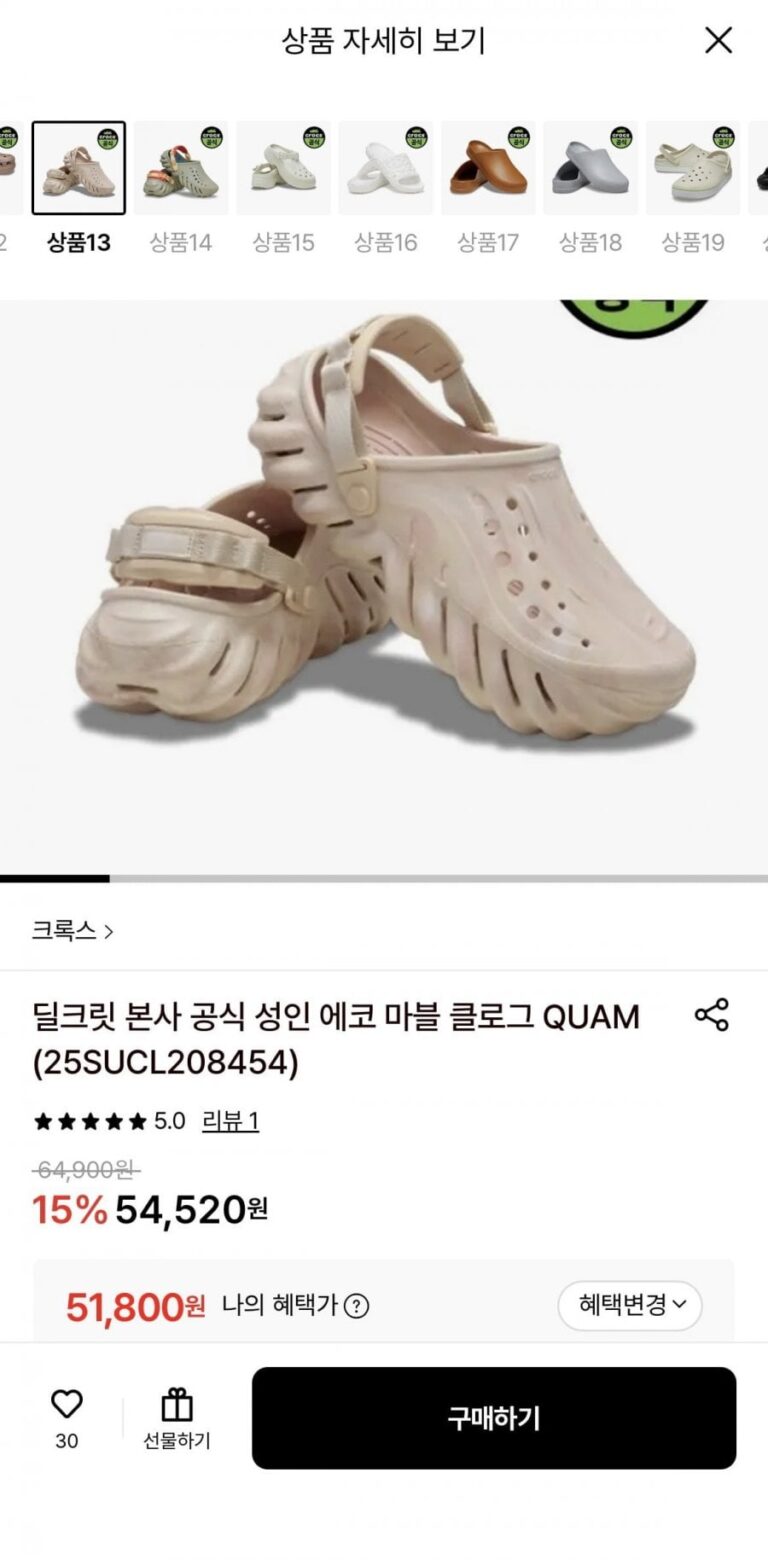This screenshot has width=768, height=1560.
Task: Open the 크록스 brand page
Action: pos(73,931)
